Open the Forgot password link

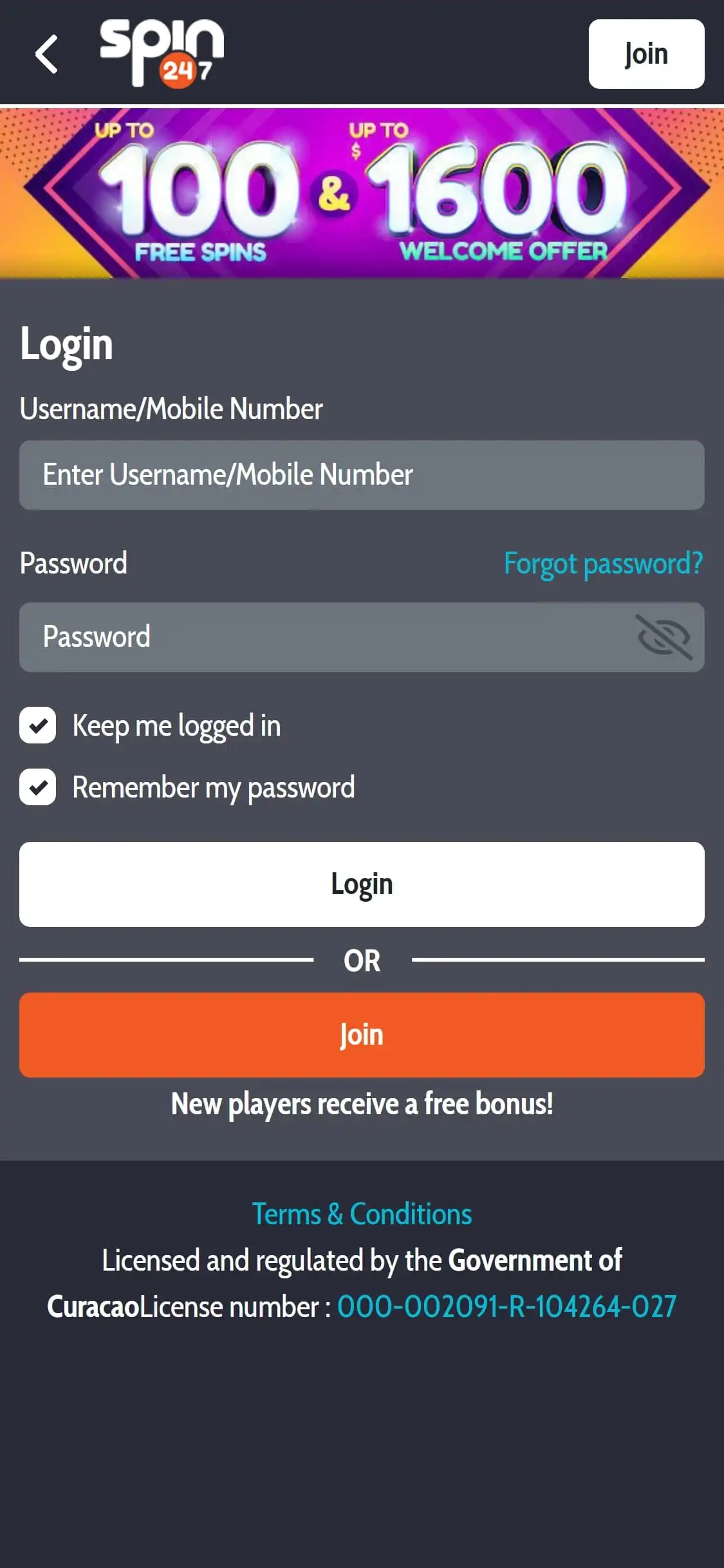[x=603, y=564]
